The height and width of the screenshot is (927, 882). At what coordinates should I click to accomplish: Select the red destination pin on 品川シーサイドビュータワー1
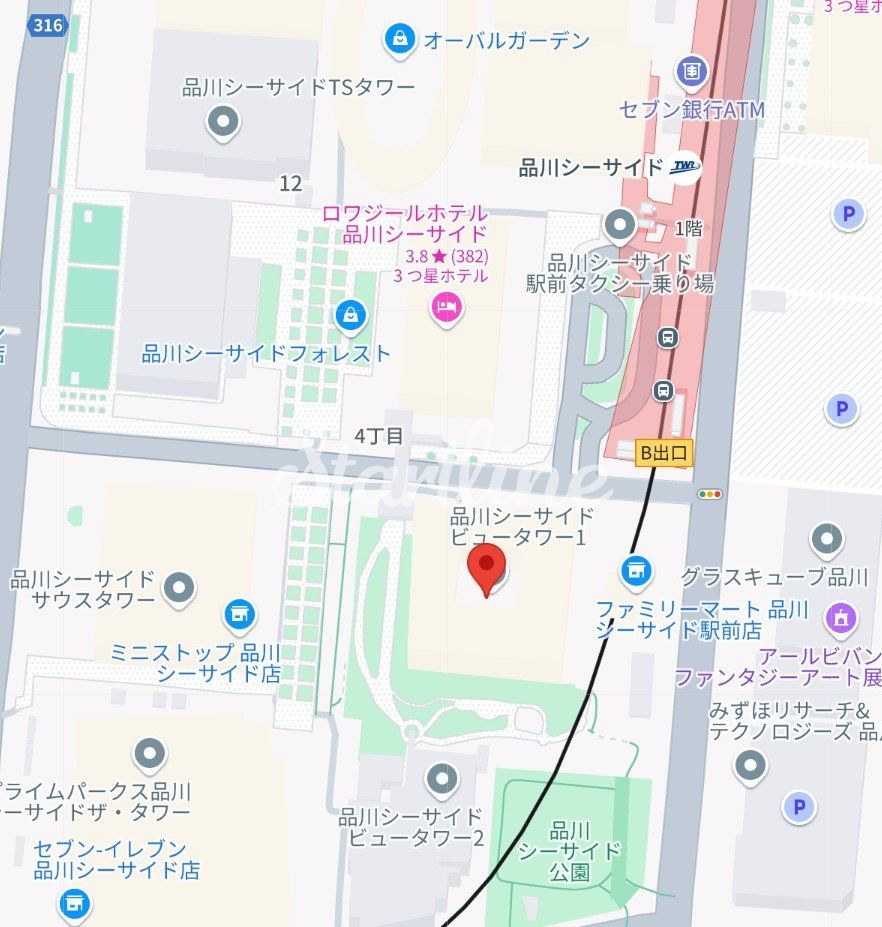(x=486, y=577)
